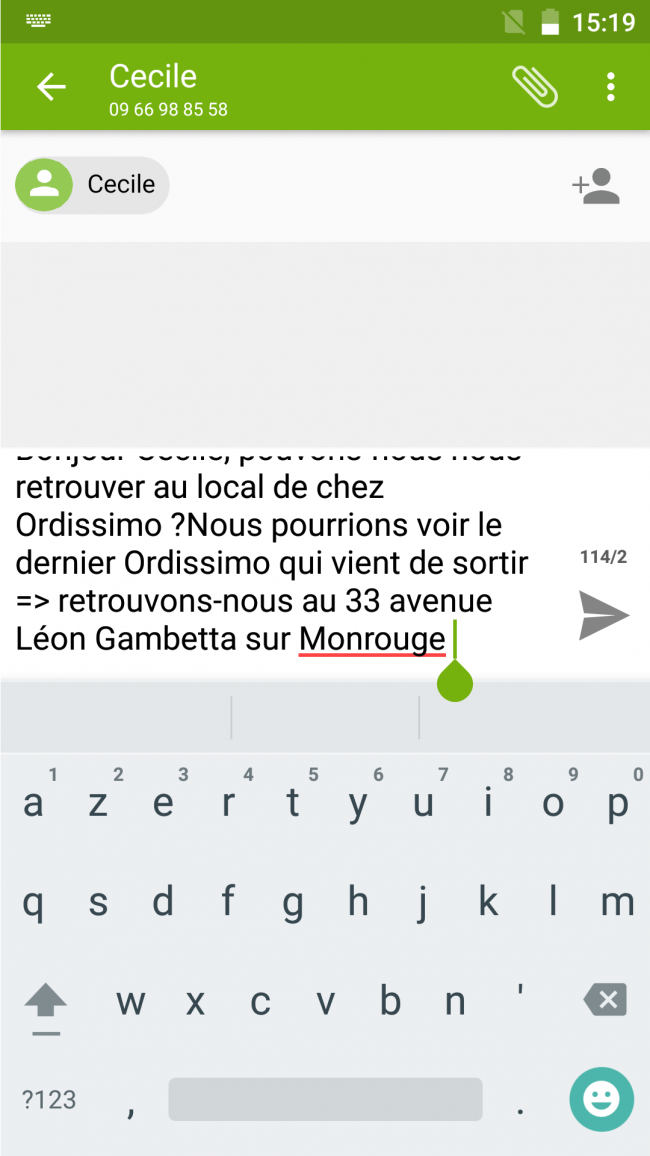Add another contact as recipient
The height and width of the screenshot is (1156, 650).
pyautogui.click(x=596, y=186)
